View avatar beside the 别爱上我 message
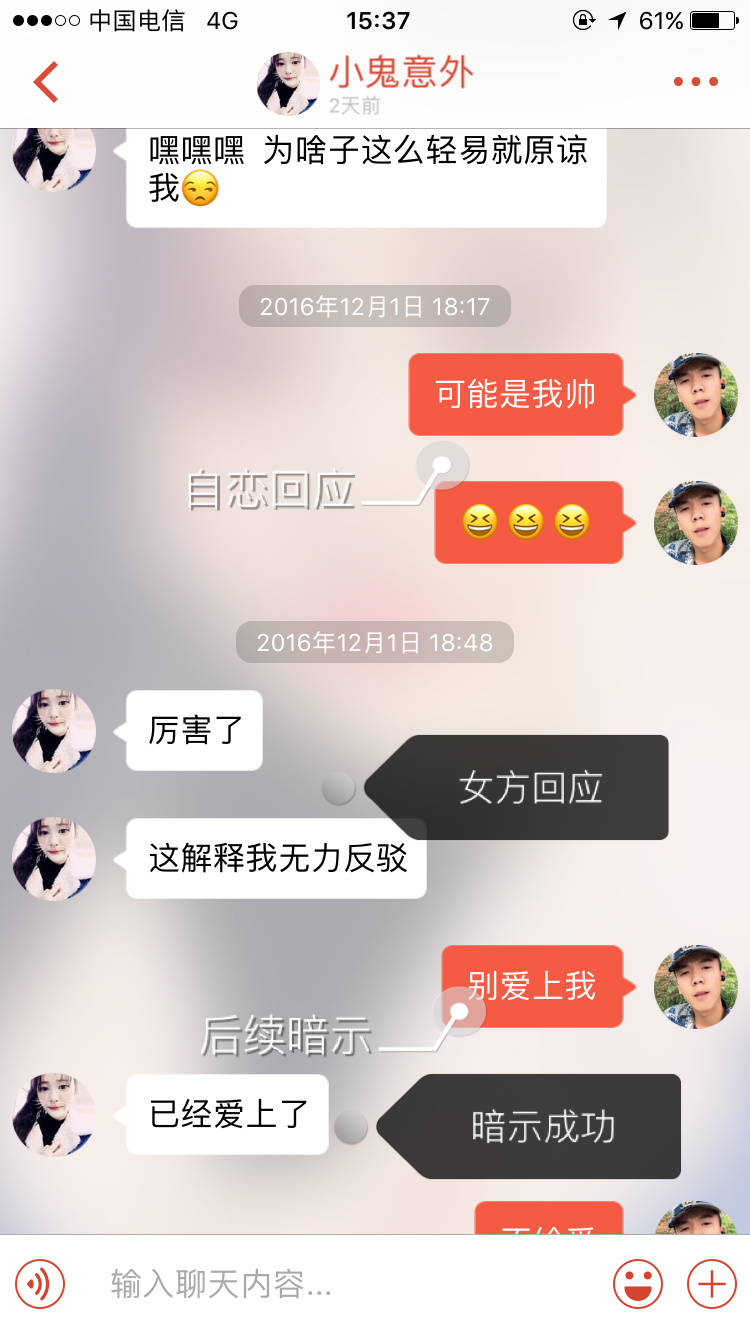The height and width of the screenshot is (1334, 750). 695,986
